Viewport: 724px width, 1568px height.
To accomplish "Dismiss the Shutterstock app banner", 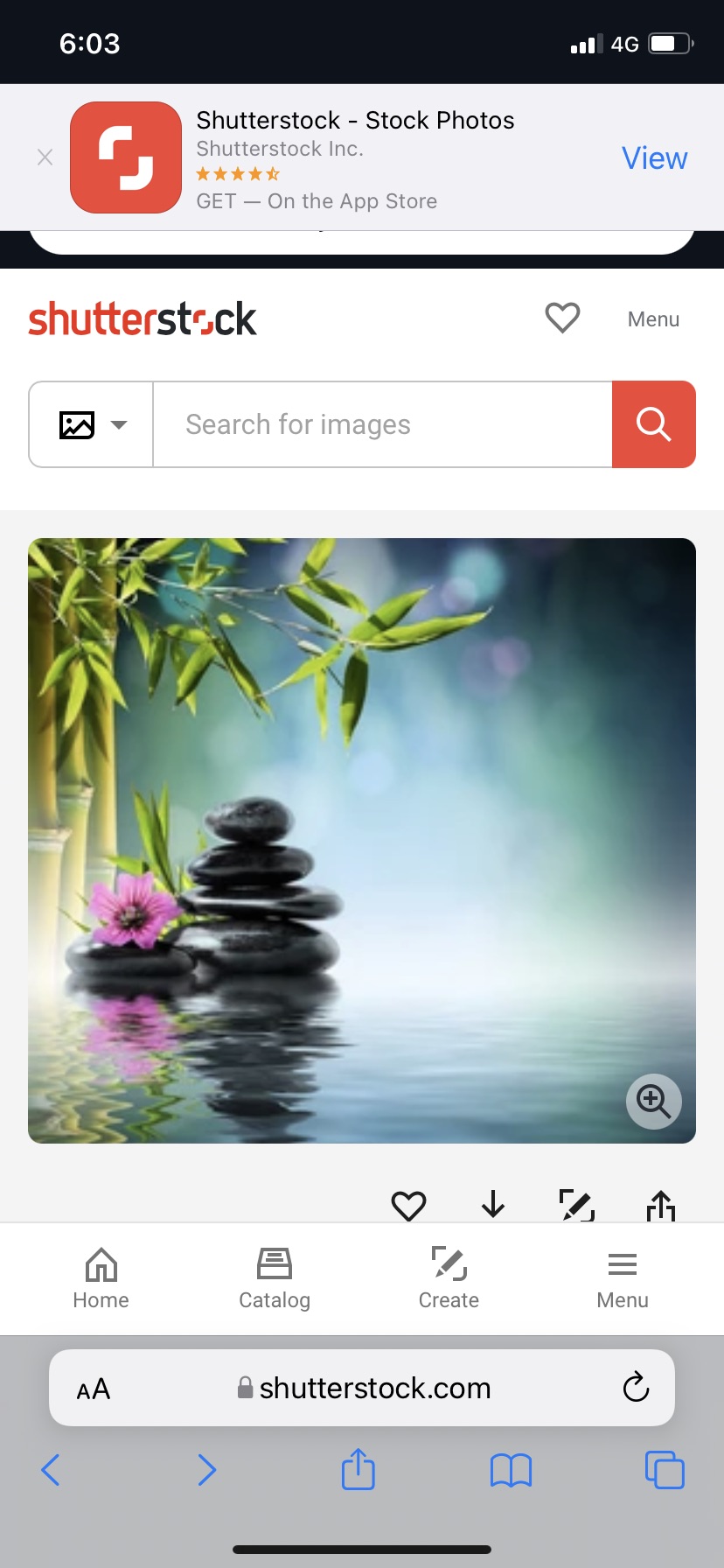I will [x=45, y=157].
